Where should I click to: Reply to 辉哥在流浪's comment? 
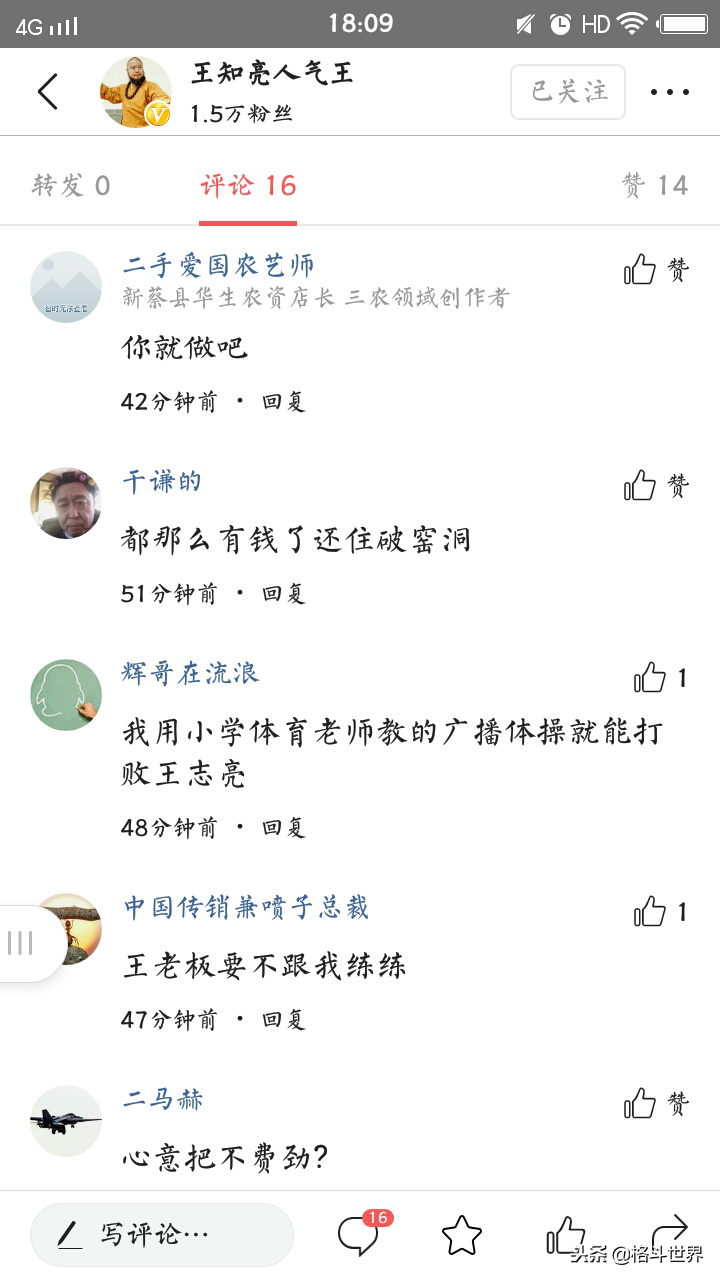click(x=283, y=828)
